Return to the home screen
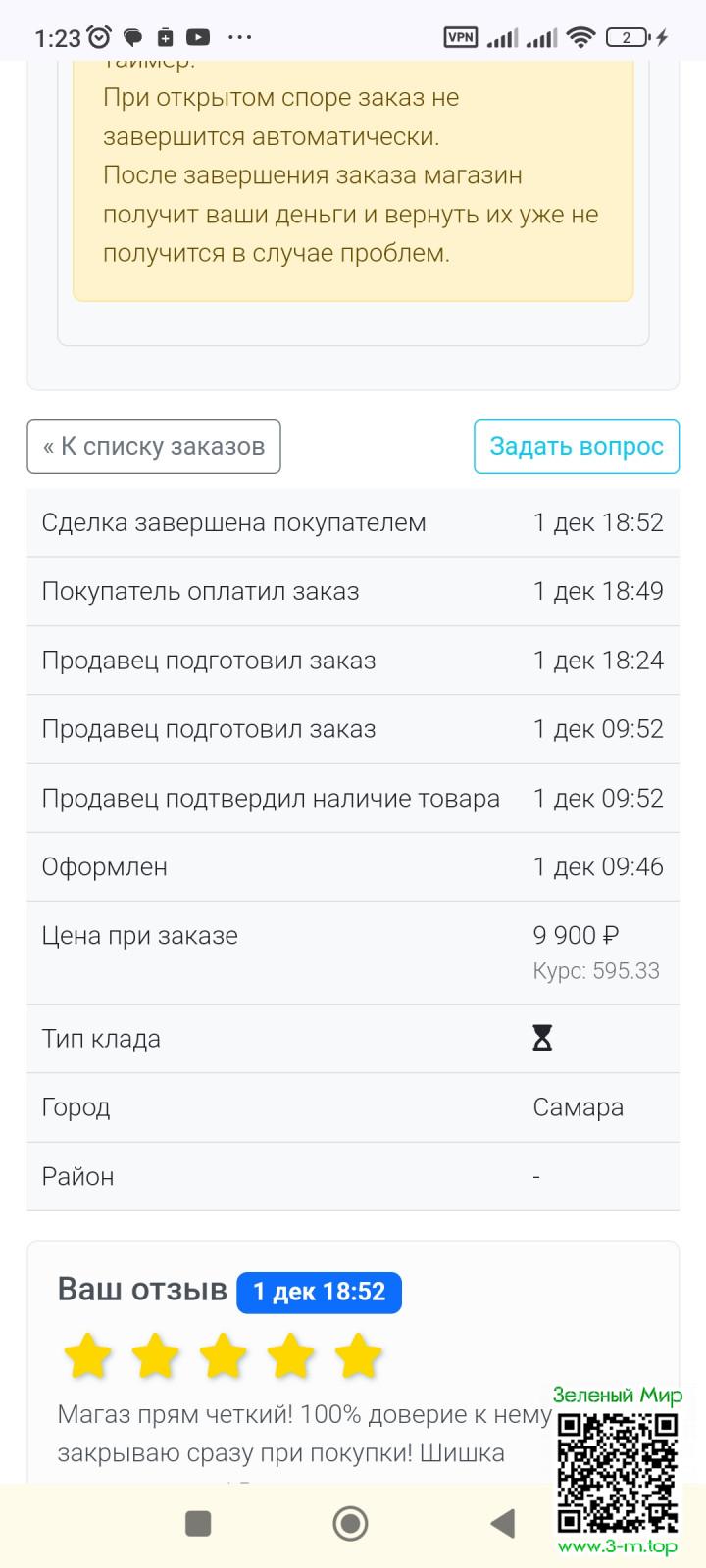The width and height of the screenshot is (706, 1568). [x=350, y=1523]
